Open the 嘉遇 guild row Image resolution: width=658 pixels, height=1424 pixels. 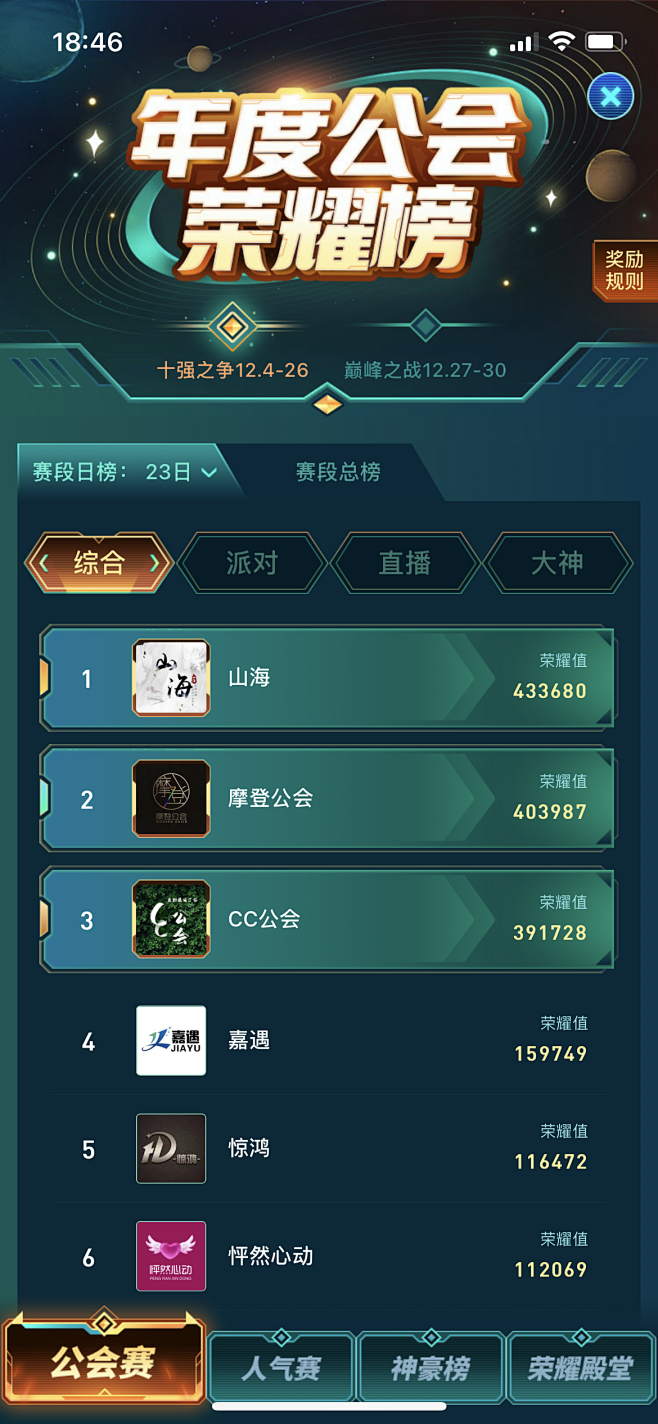(x=327, y=1041)
